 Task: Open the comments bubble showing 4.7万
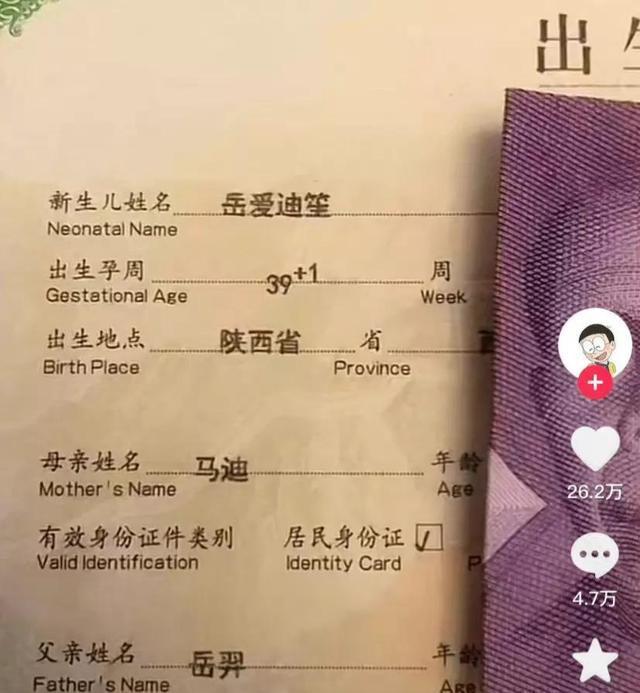[x=595, y=558]
